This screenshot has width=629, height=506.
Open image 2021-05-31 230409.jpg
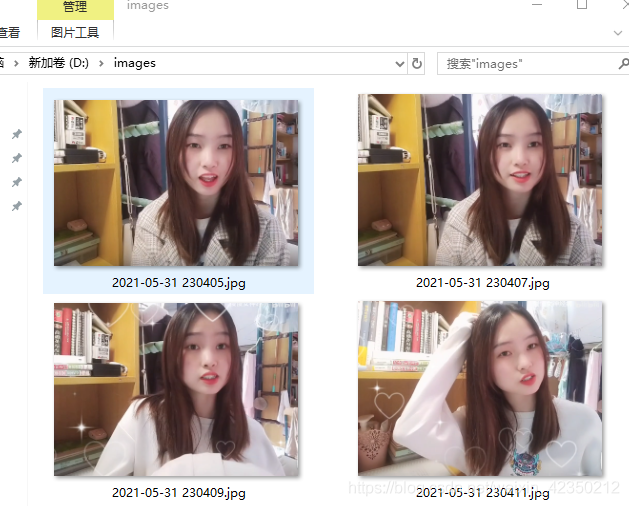click(x=177, y=390)
